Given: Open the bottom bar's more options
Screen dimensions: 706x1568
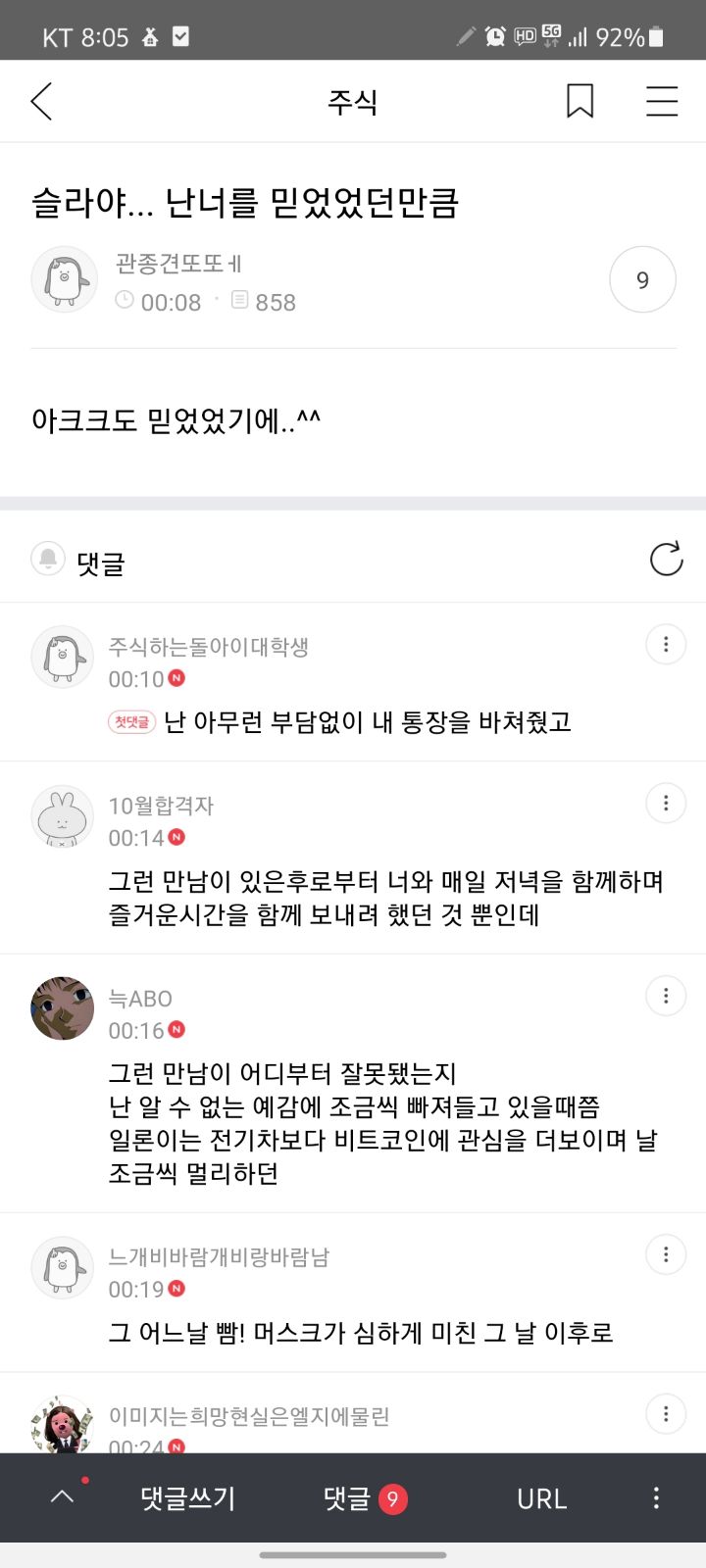Looking at the screenshot, I should (656, 1498).
